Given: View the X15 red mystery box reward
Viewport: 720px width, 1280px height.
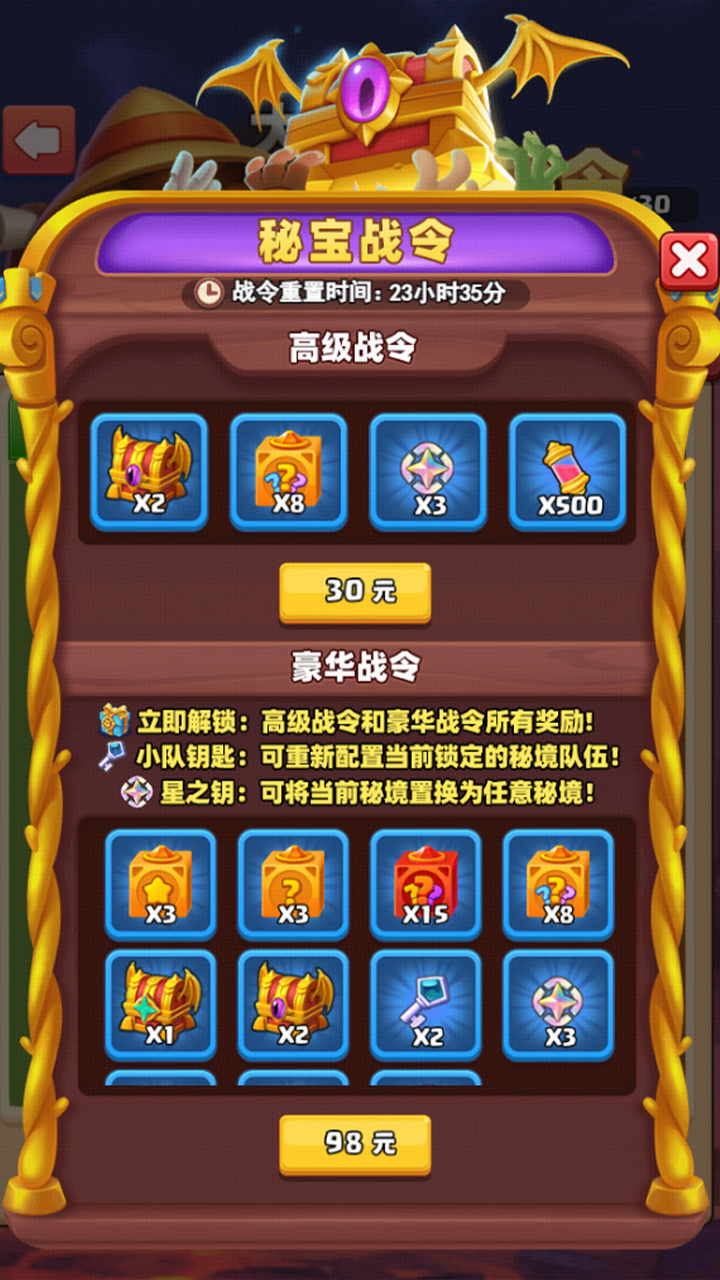Looking at the screenshot, I should click(426, 885).
